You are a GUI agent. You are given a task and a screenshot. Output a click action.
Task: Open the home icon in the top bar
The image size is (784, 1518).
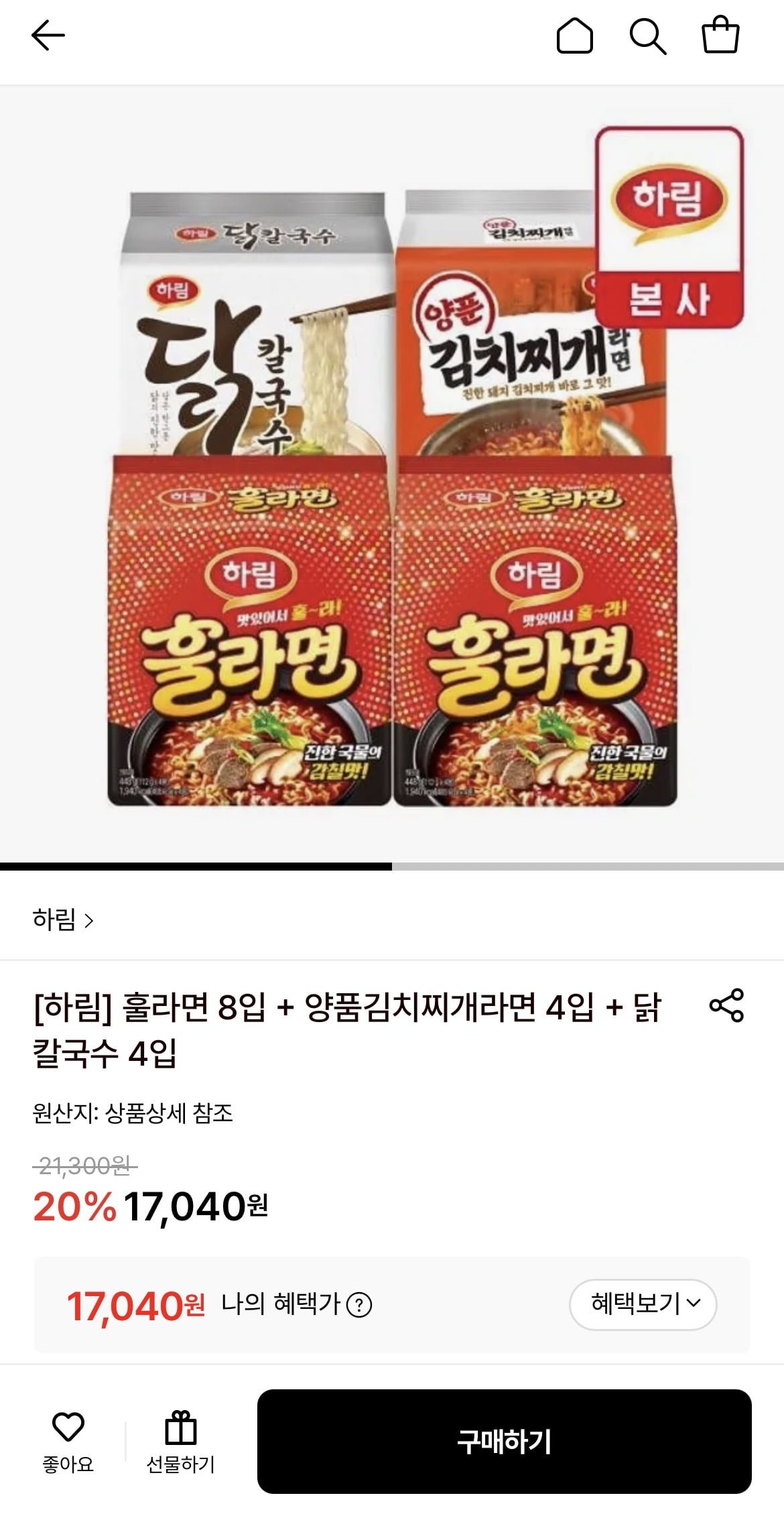[575, 36]
